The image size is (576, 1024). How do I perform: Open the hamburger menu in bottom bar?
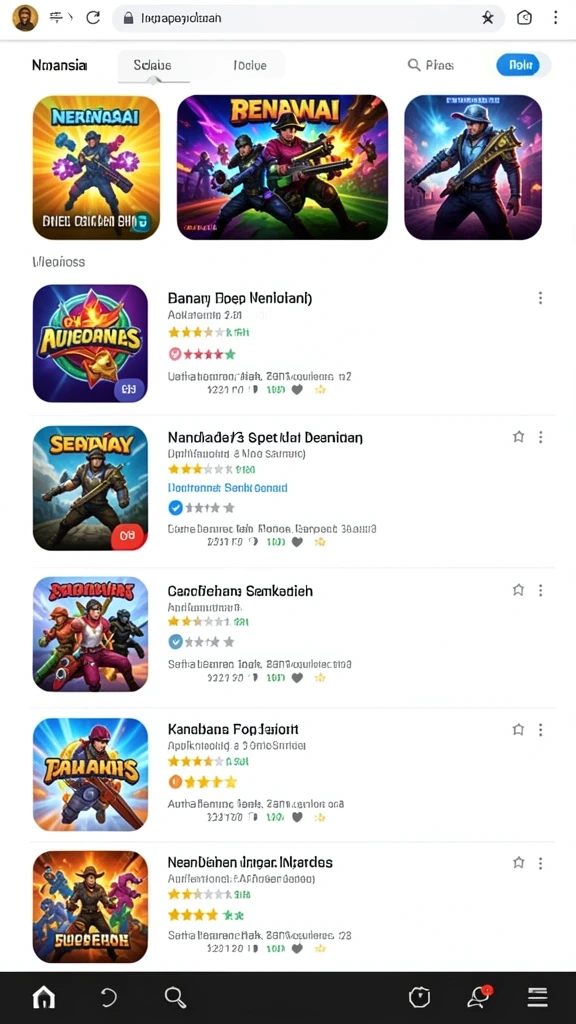tap(537, 997)
